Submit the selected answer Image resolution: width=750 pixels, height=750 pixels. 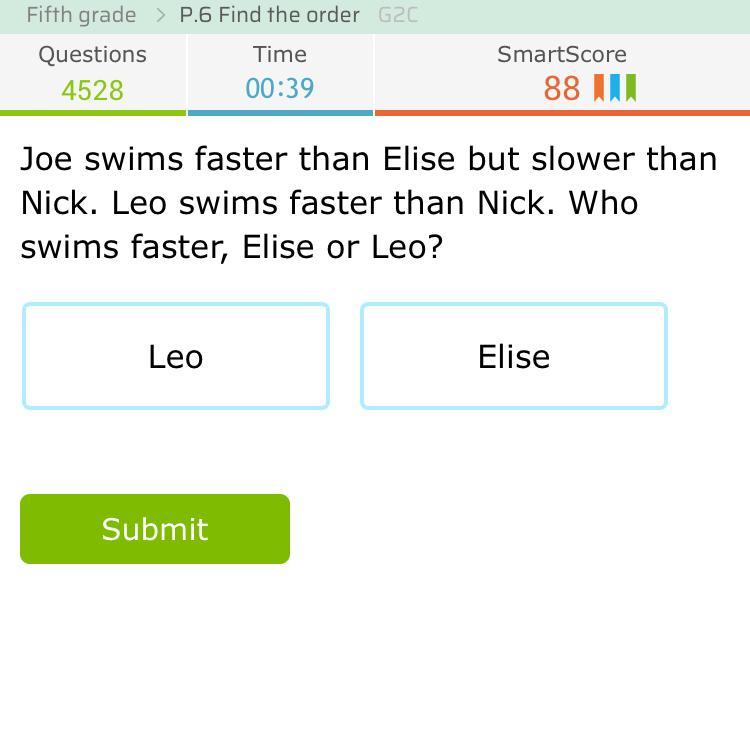pyautogui.click(x=155, y=529)
